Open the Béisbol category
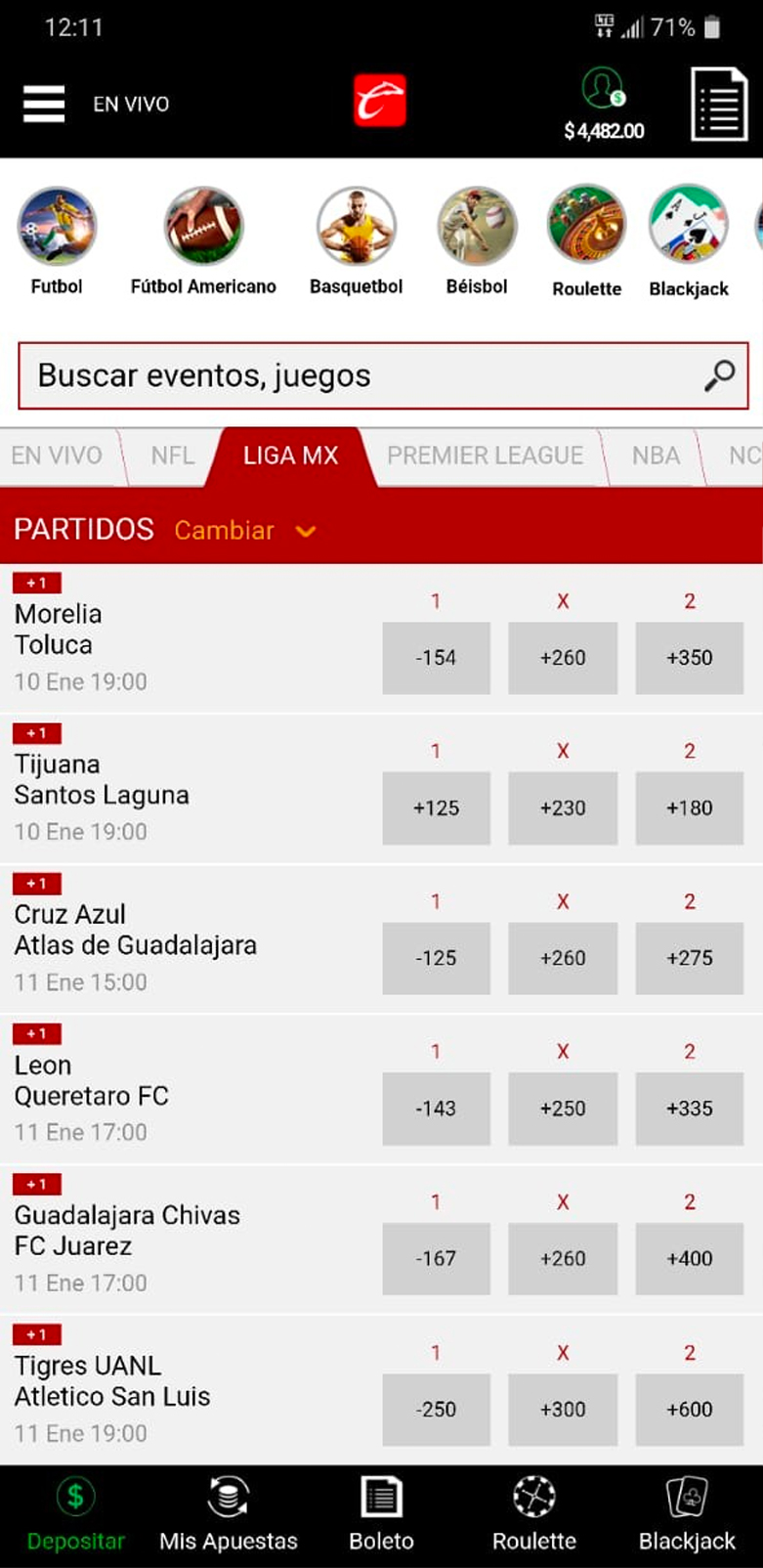 477,241
